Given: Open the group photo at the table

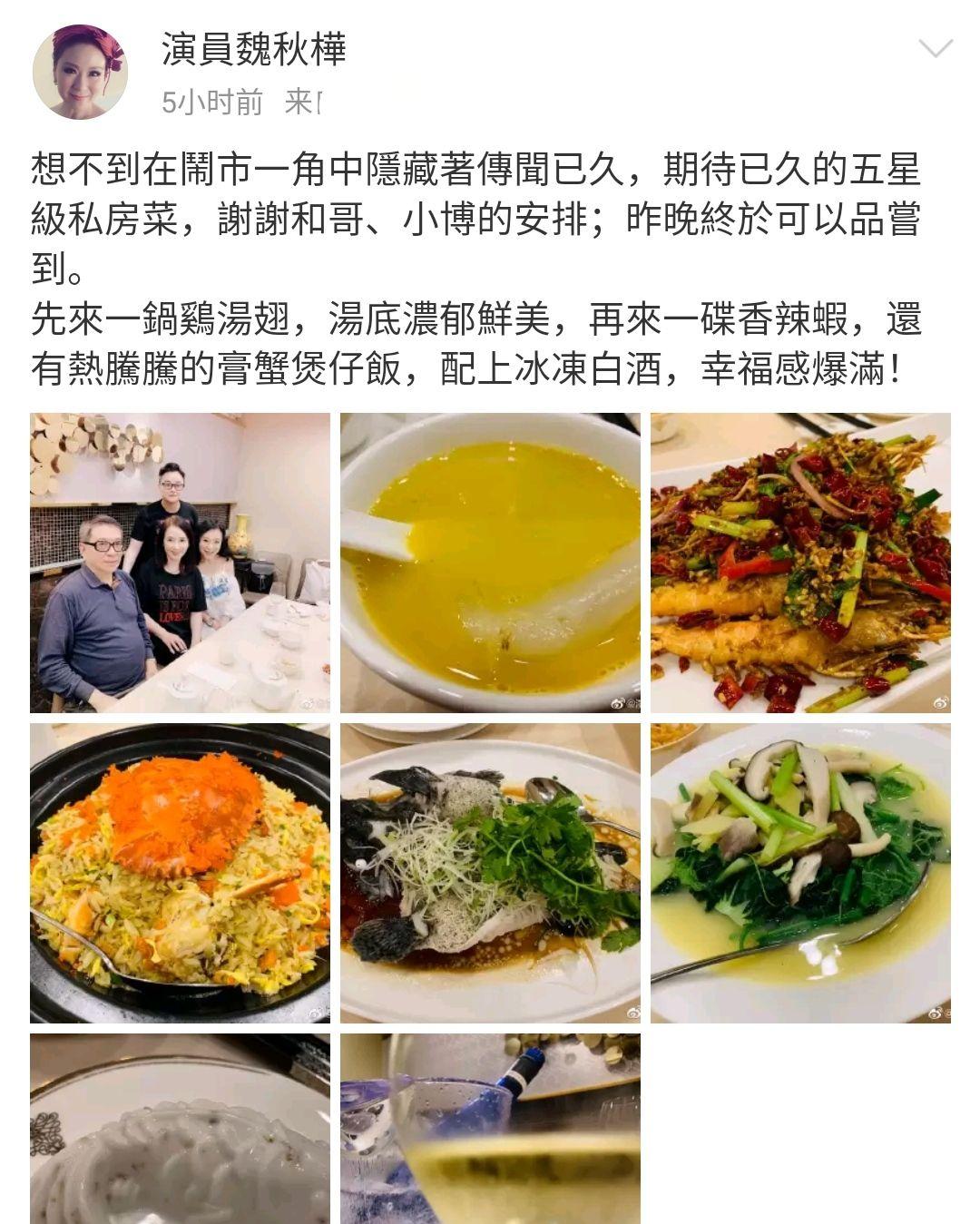Looking at the screenshot, I should (180, 563).
